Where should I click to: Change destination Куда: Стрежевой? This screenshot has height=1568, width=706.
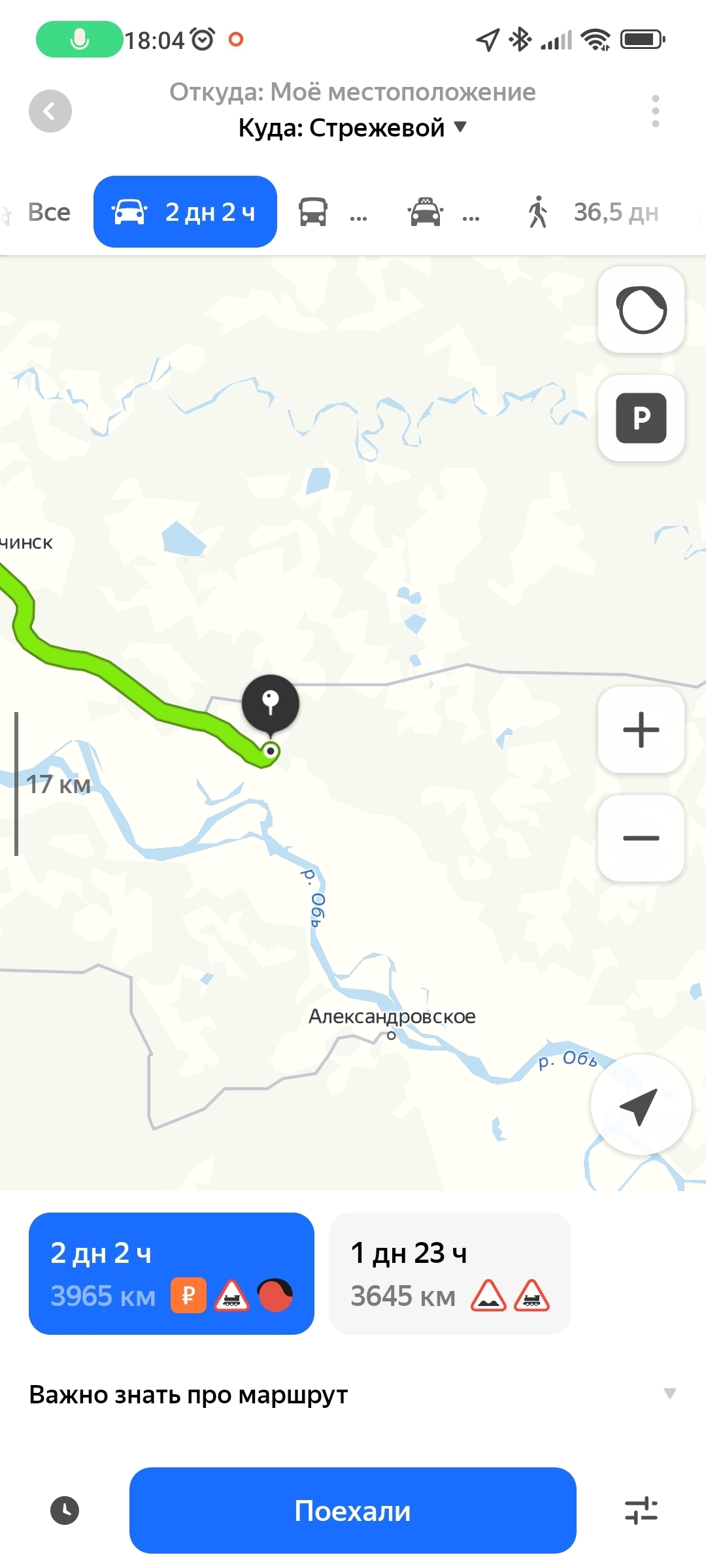352,128
